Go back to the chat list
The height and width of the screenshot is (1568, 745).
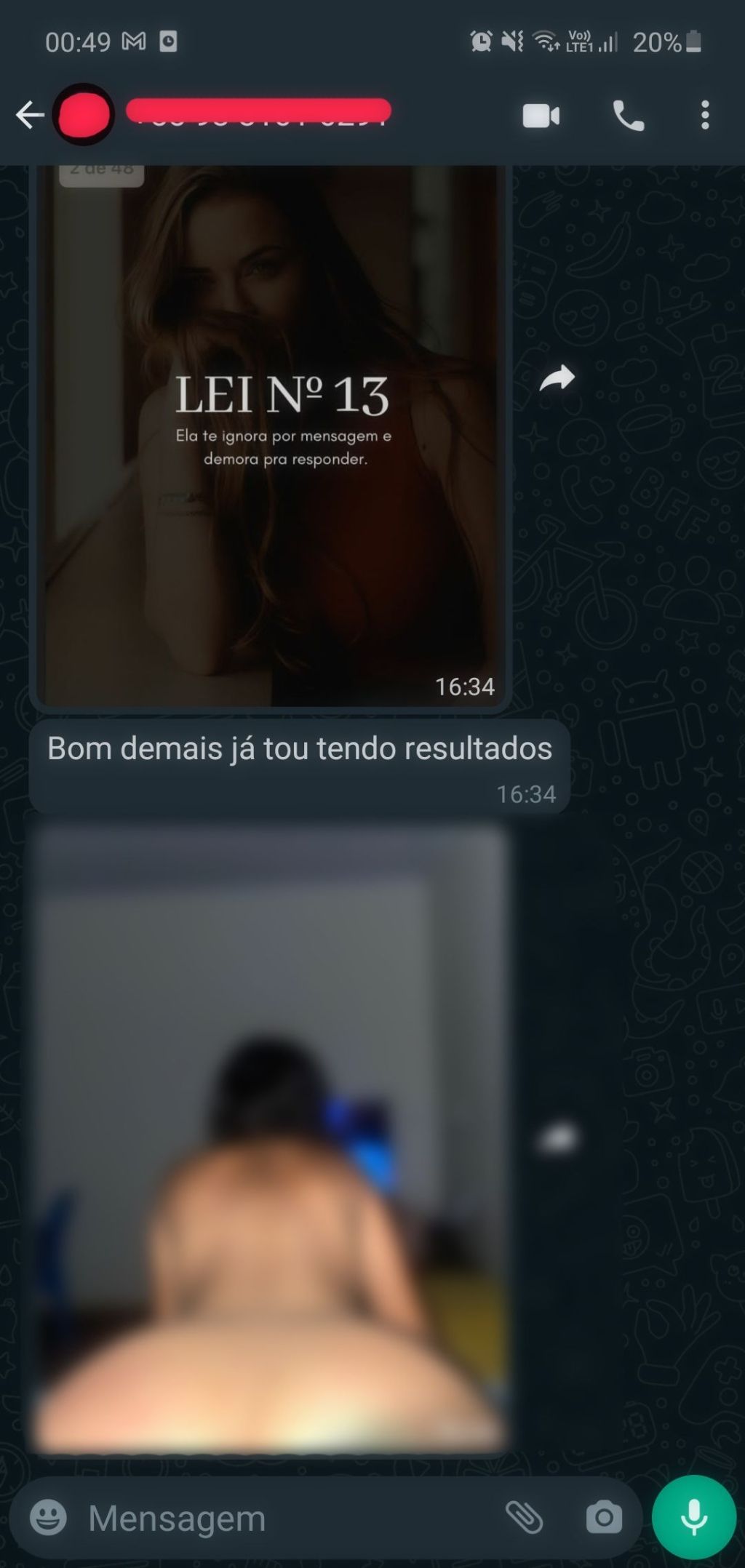[29, 115]
